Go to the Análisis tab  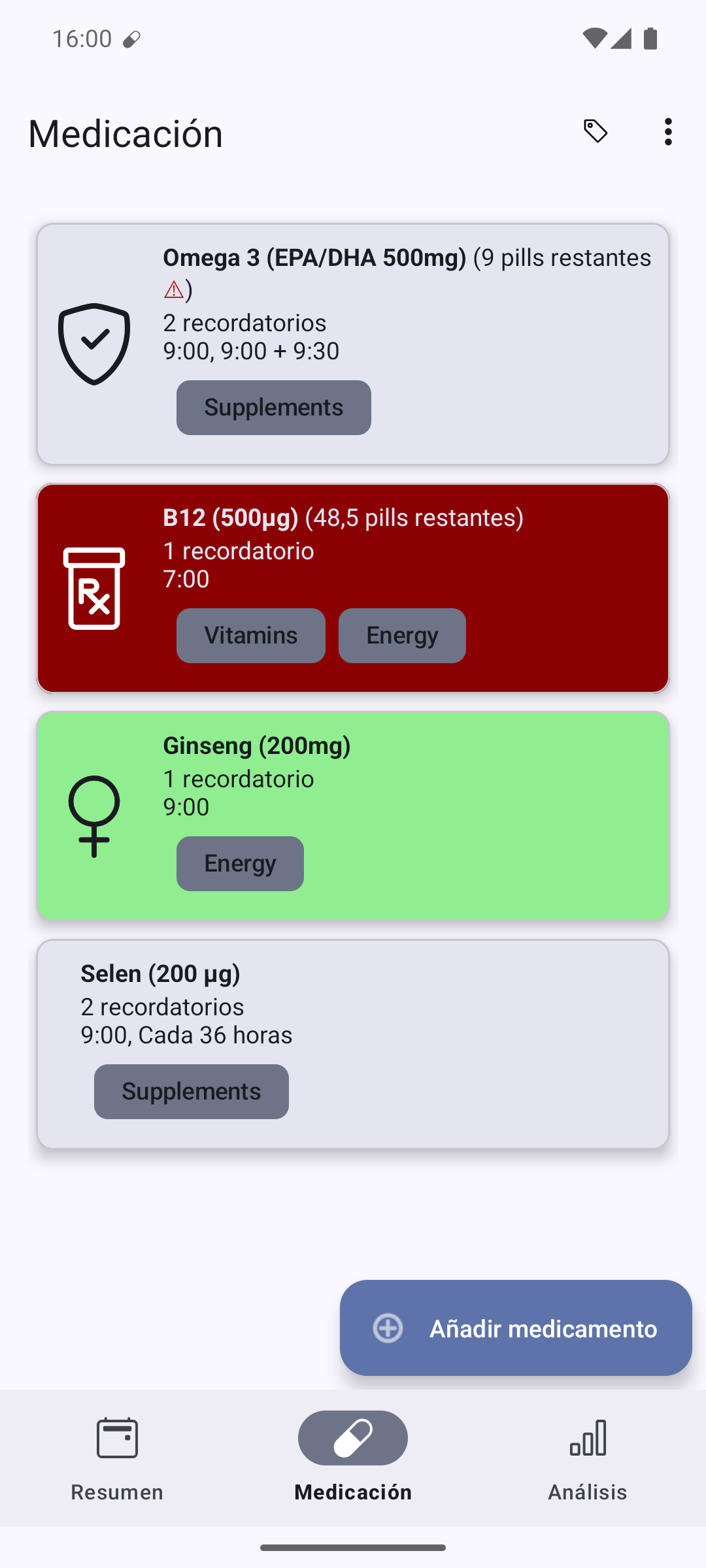click(588, 1458)
